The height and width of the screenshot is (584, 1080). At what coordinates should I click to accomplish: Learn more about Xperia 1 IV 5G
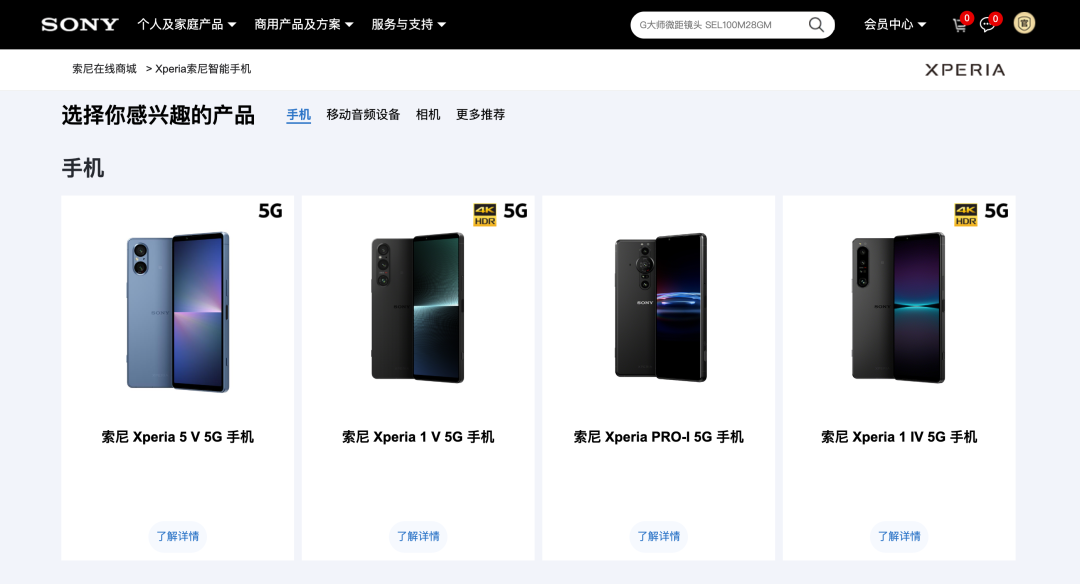pos(899,536)
